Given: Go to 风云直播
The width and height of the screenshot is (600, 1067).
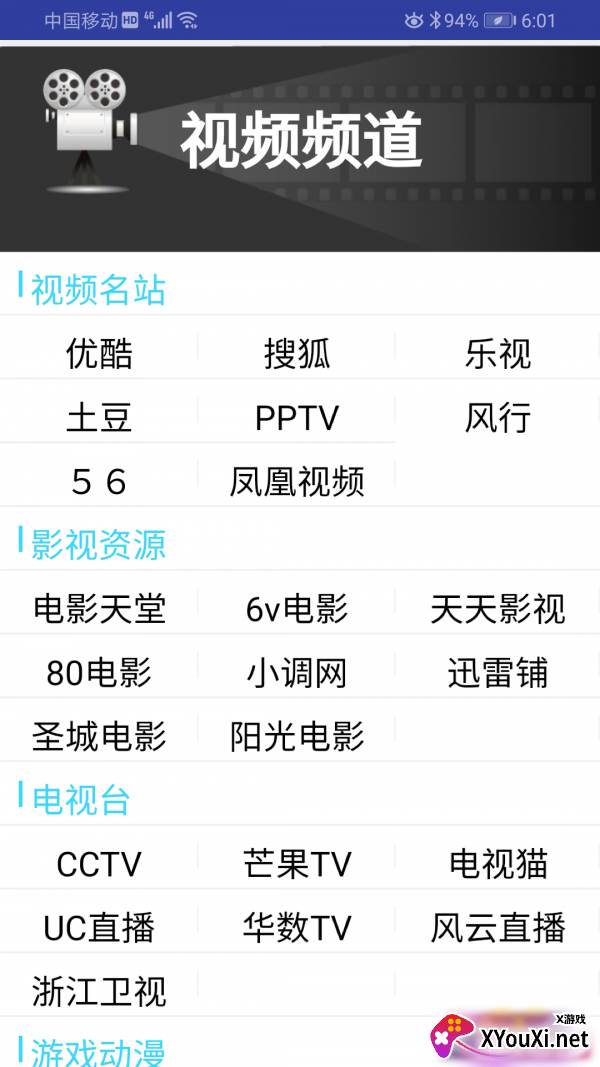Looking at the screenshot, I should tap(498, 928).
